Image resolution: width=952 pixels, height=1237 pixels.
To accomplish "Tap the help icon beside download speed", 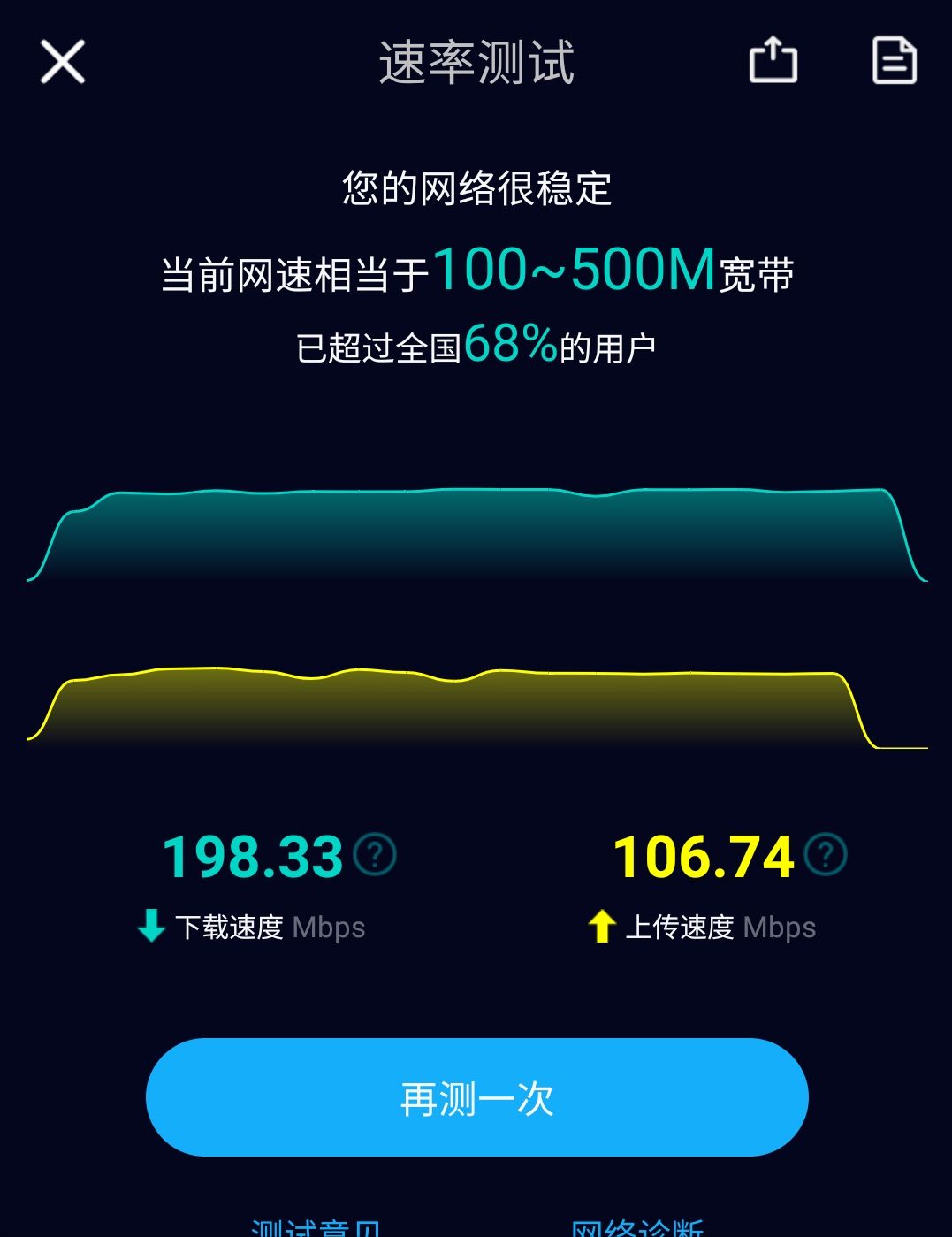I will pyautogui.click(x=375, y=855).
